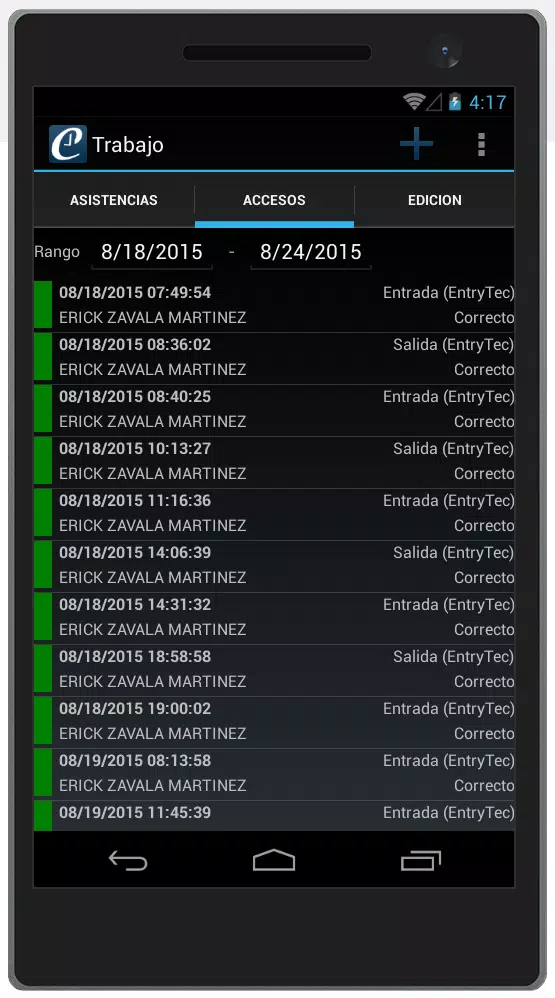This screenshot has width=555, height=998.
Task: Open the 08/18/2015 14:31:32 entry
Action: pos(274,619)
